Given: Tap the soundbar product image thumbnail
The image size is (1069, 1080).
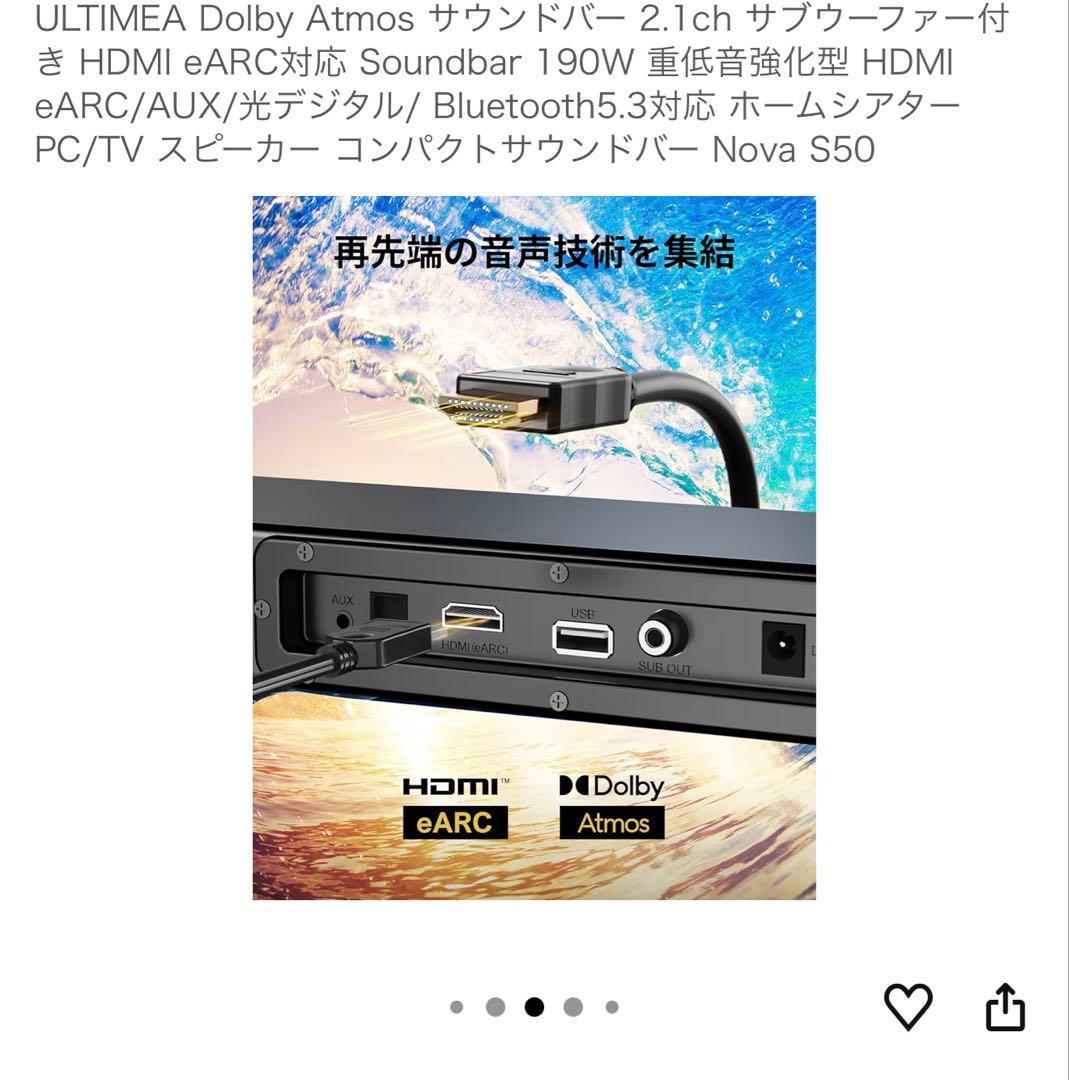Looking at the screenshot, I should point(534,550).
